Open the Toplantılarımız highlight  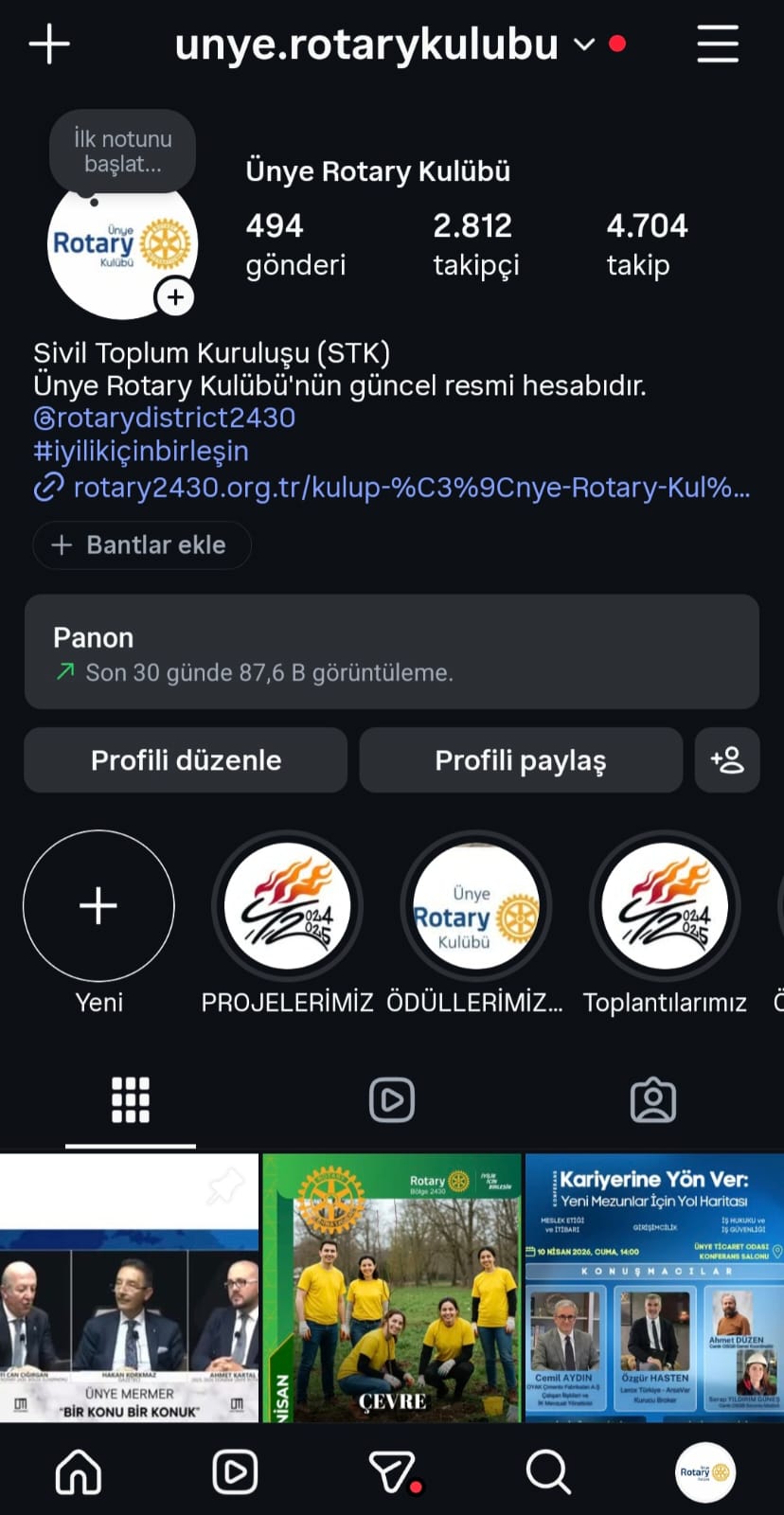pos(665,906)
